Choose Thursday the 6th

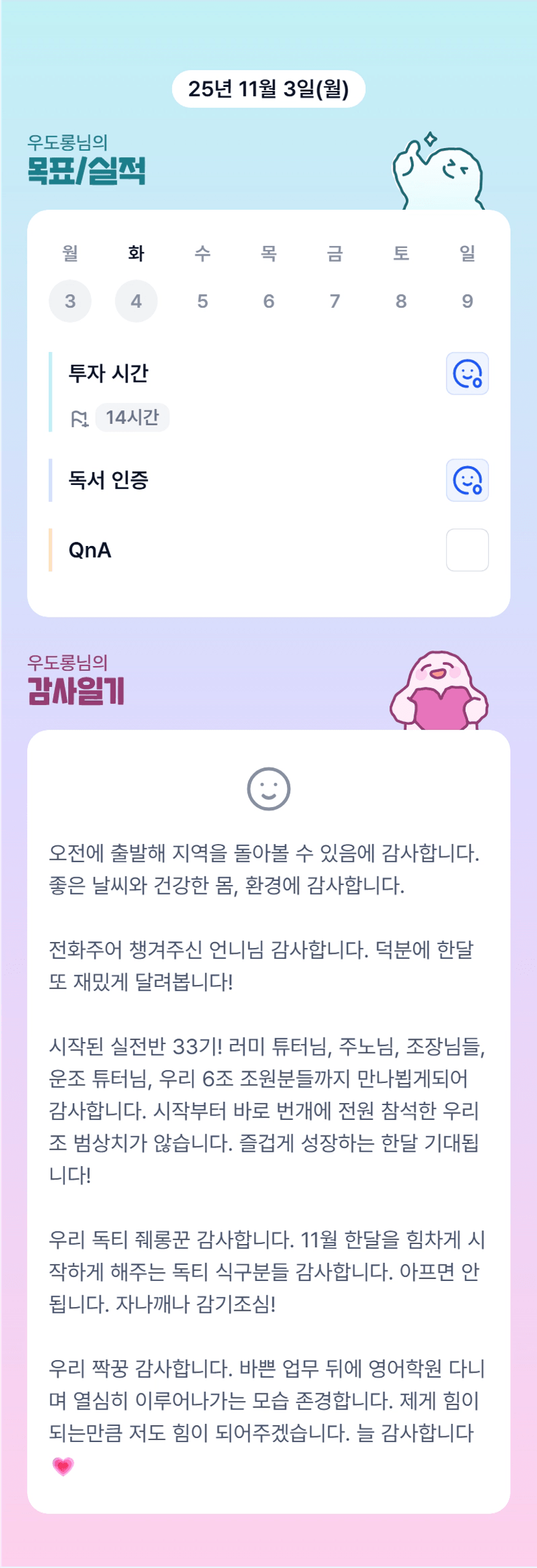click(x=269, y=301)
